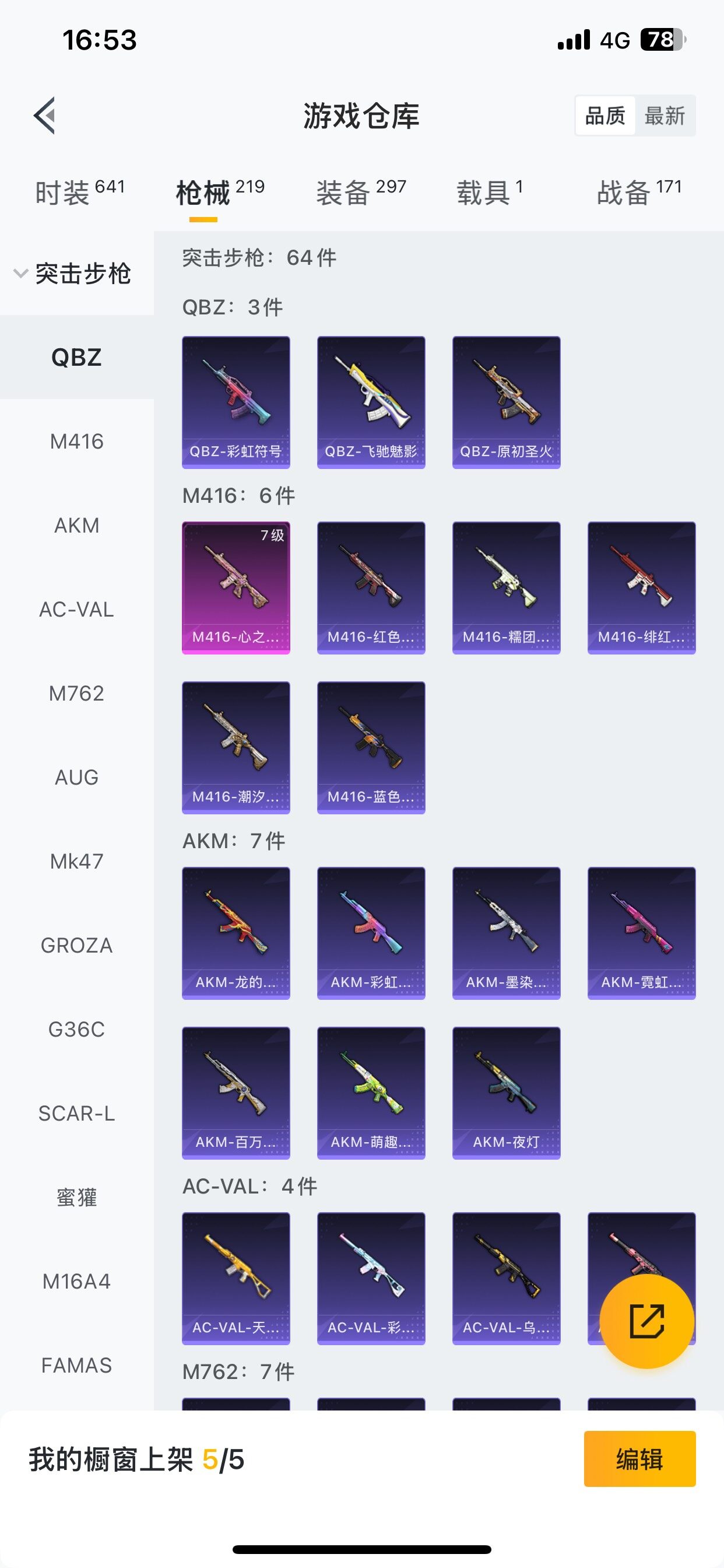The width and height of the screenshot is (724, 1568).
Task: Switch sorting to 最新
Action: (x=665, y=115)
